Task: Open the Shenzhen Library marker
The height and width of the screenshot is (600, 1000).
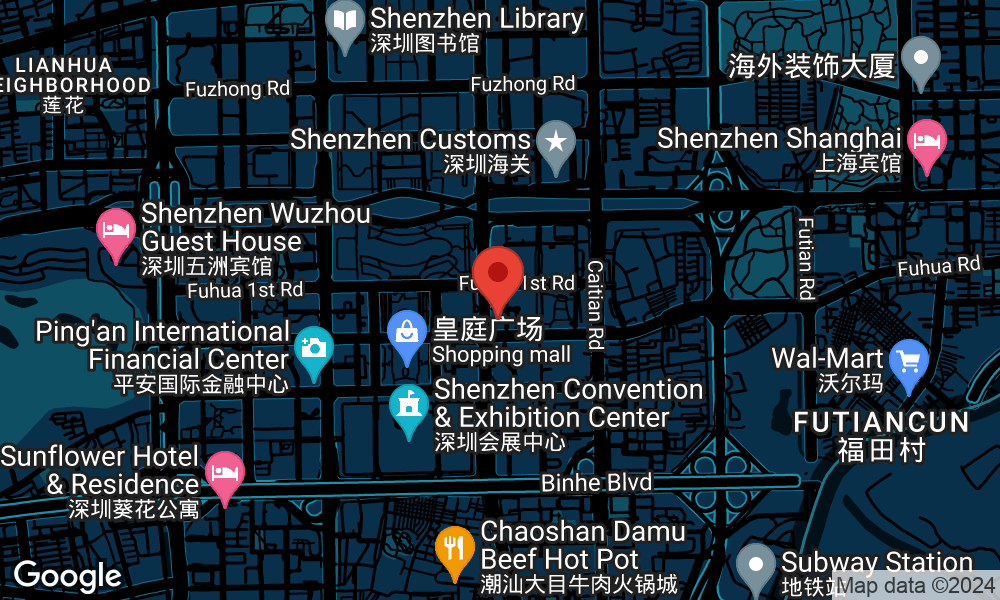Action: (346, 21)
